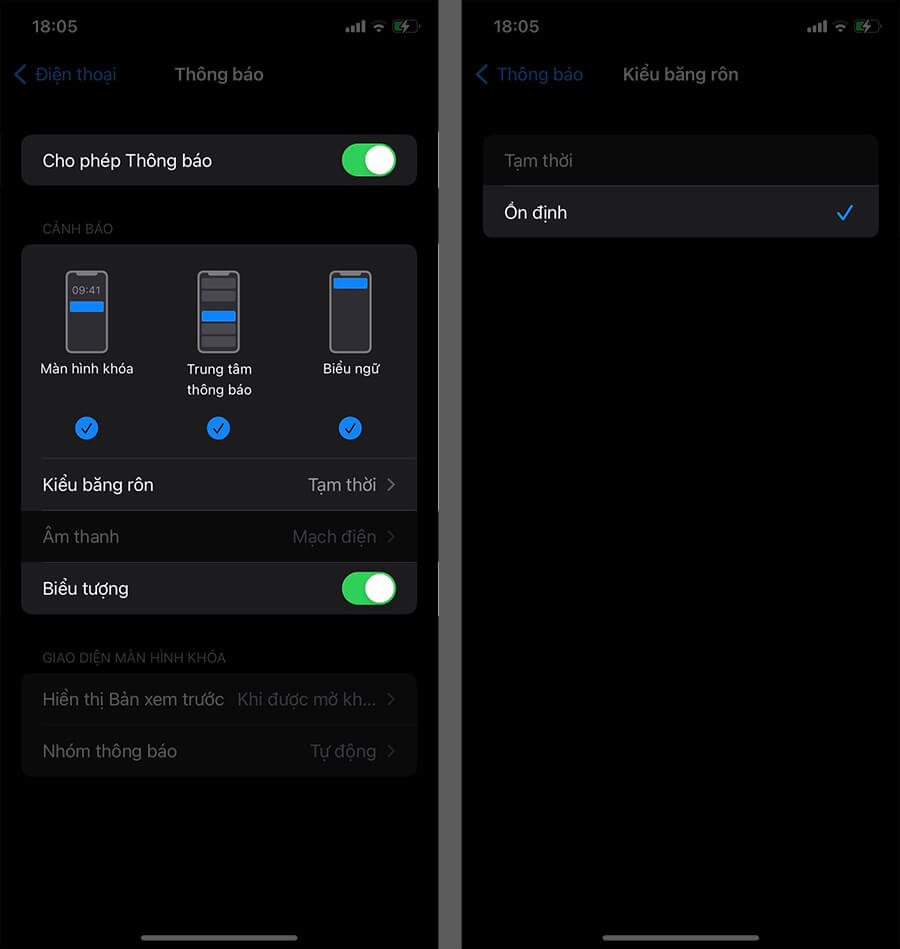
Task: Open the Âm thanh sound settings
Action: click(x=218, y=537)
